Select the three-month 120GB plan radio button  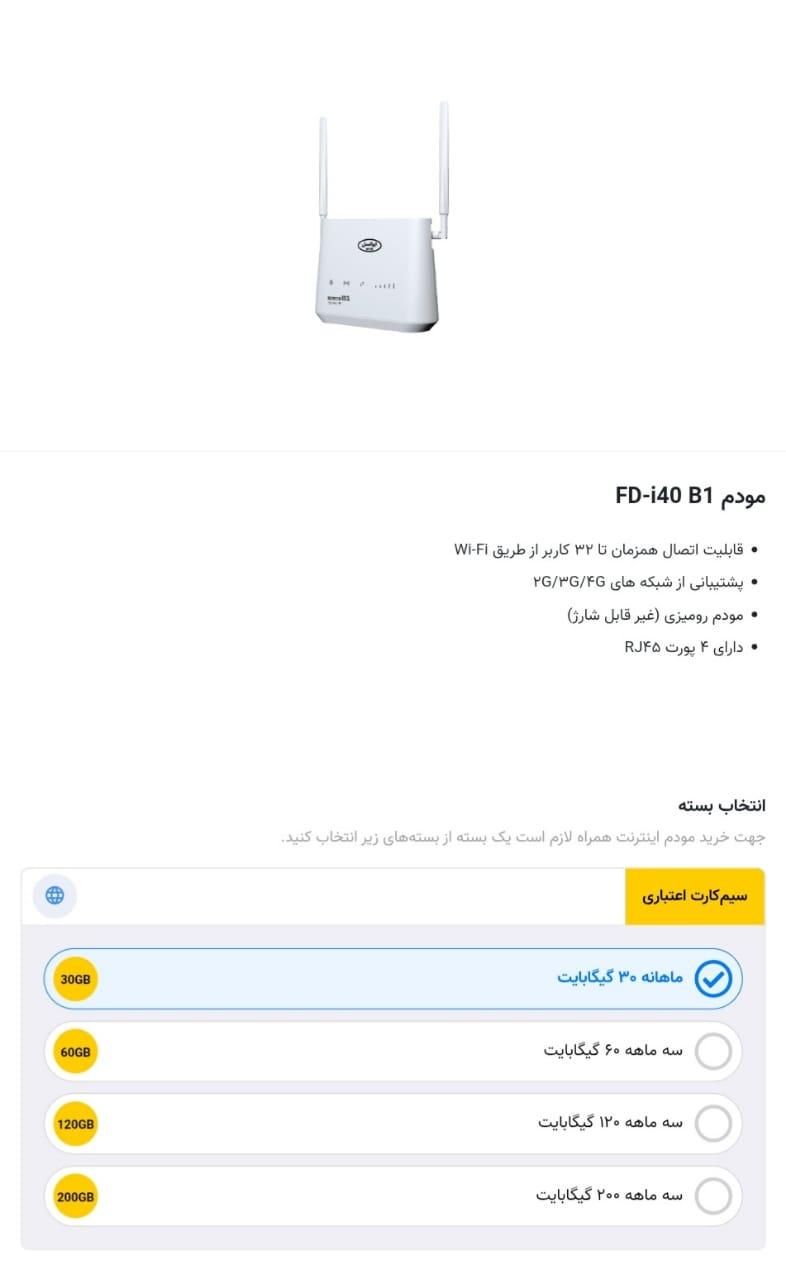(x=713, y=1123)
